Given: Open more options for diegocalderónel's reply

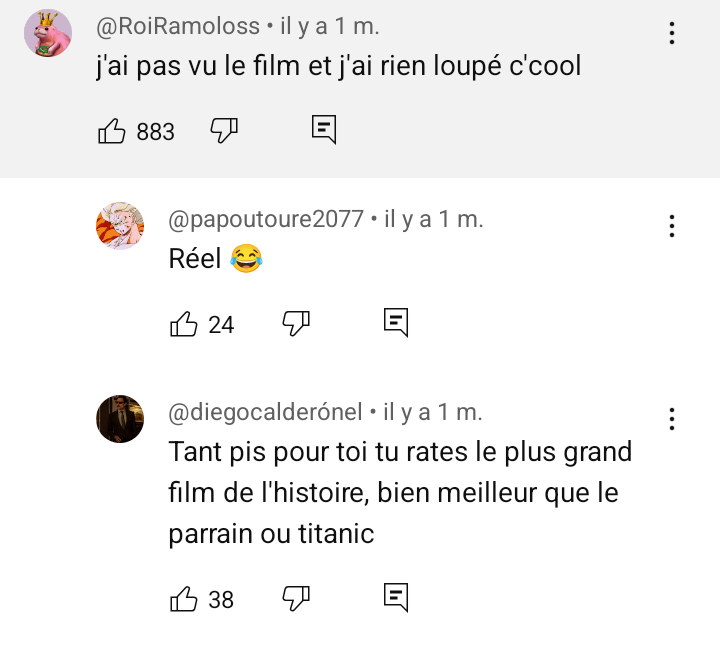Looking at the screenshot, I should point(672,419).
